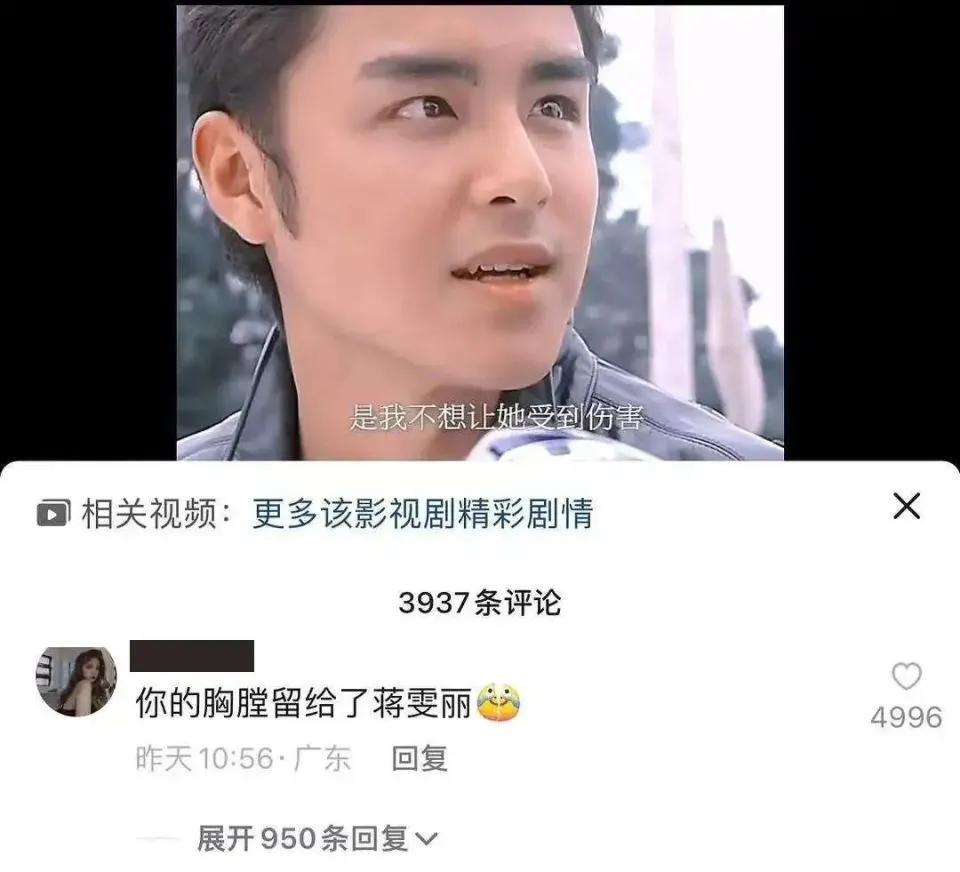
Task: Expand the 950 replies
Action: (x=317, y=839)
